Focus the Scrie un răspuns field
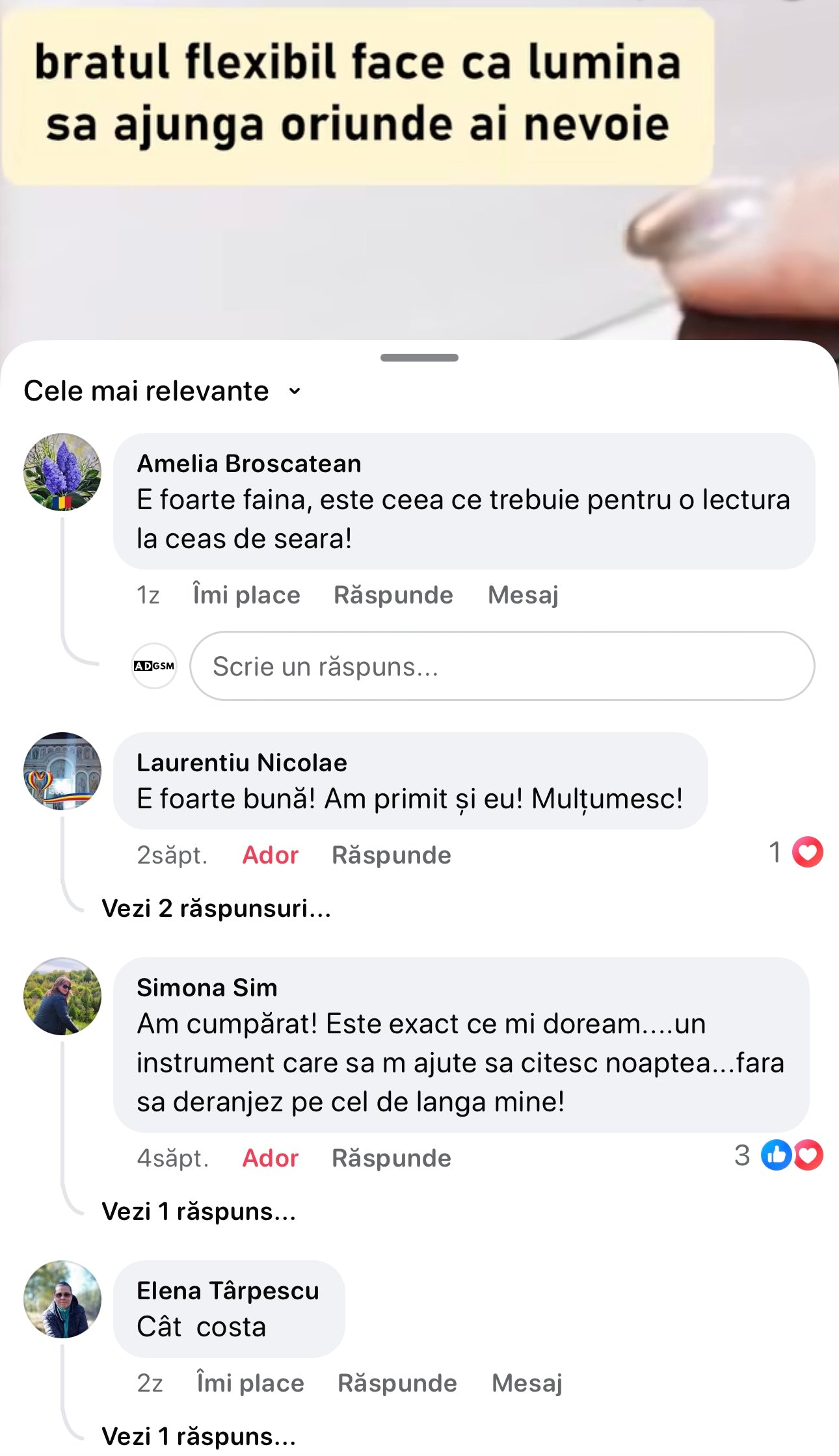This screenshot has width=839, height=1456. [501, 667]
